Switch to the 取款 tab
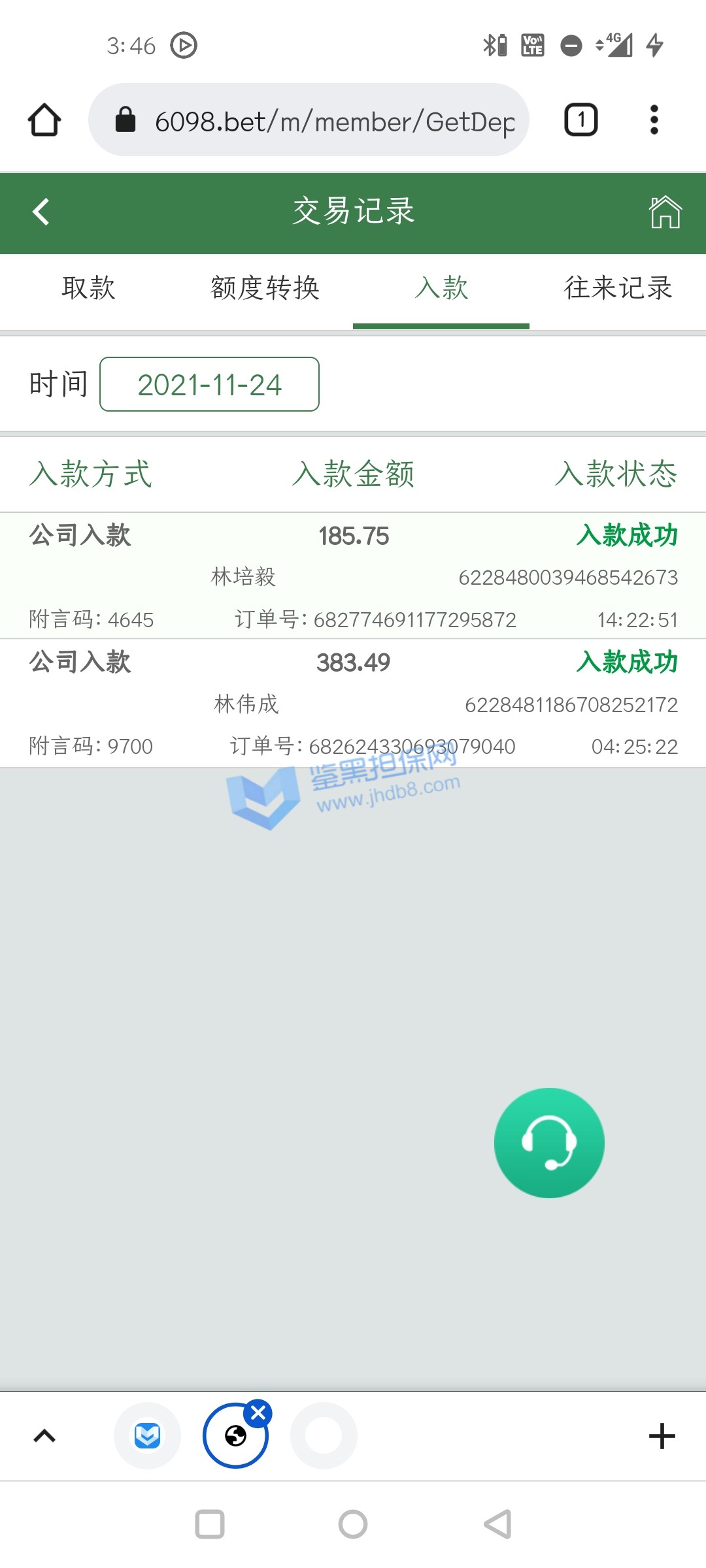The image size is (706, 1568). pos(88,288)
